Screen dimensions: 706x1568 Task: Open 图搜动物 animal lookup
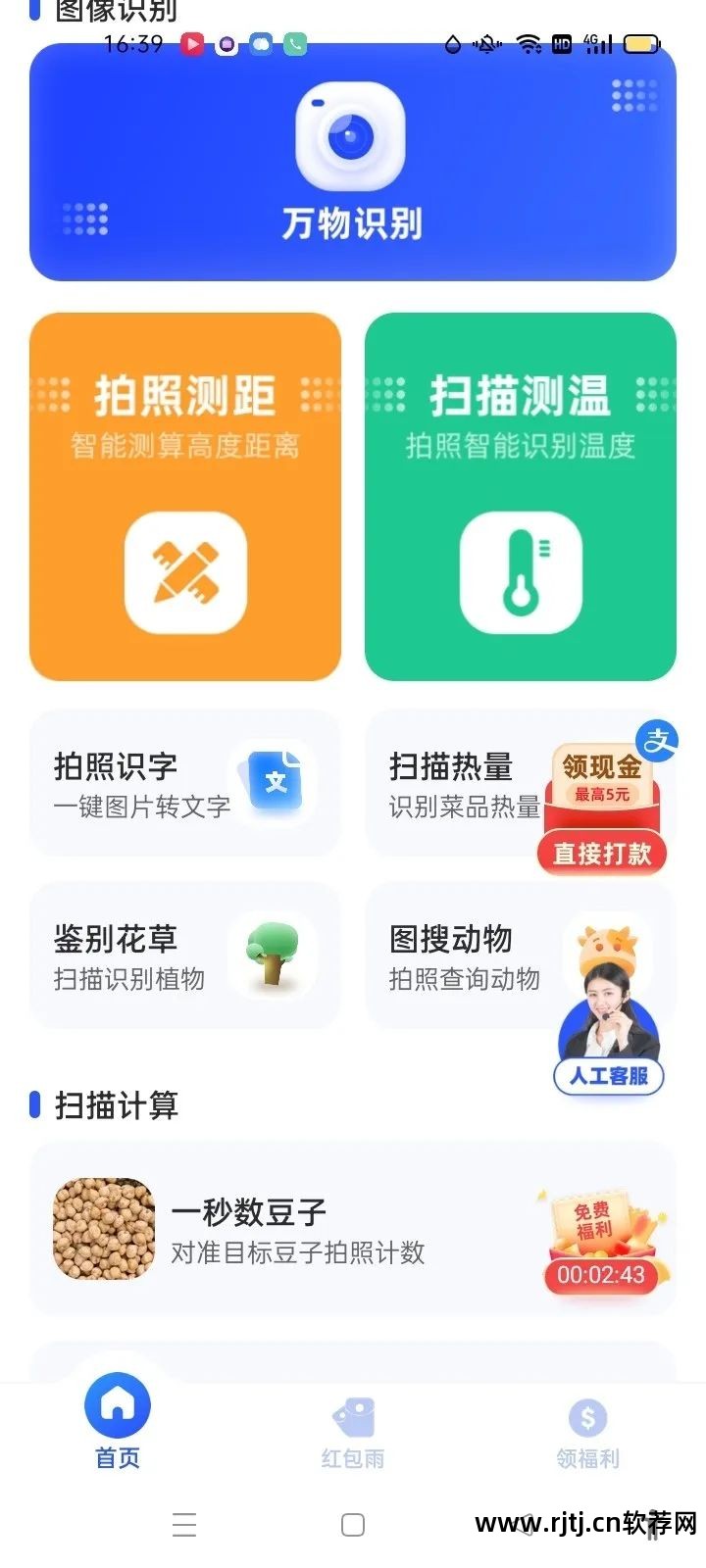(461, 955)
